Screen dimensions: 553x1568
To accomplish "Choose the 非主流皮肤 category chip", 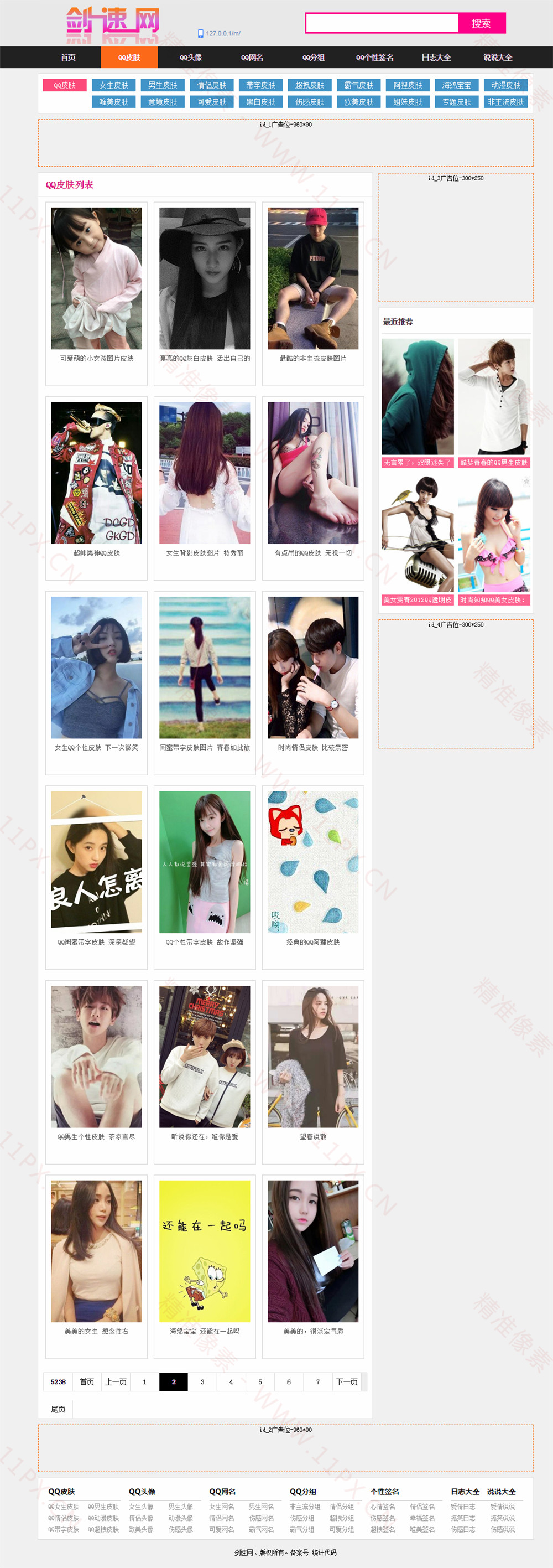I will tap(505, 102).
